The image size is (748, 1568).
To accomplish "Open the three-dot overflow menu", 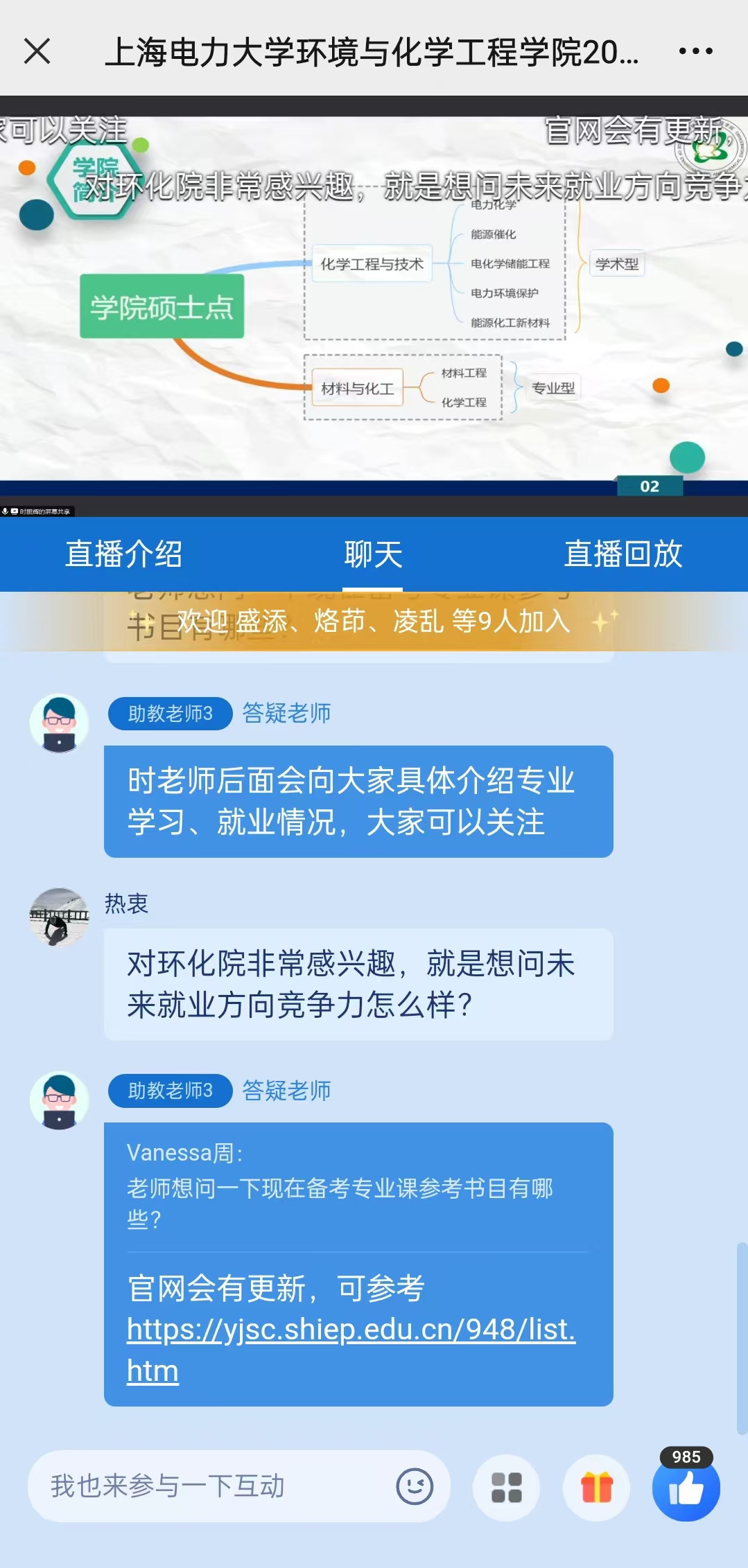I will pos(695,51).
